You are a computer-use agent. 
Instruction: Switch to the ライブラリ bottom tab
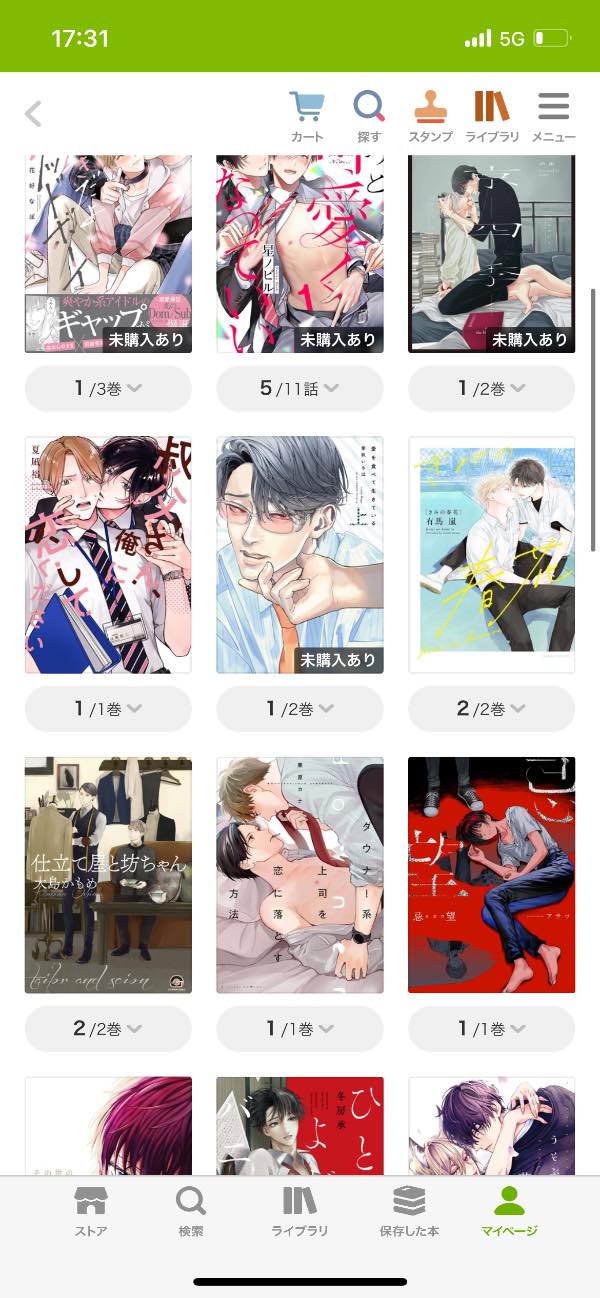tap(299, 1211)
